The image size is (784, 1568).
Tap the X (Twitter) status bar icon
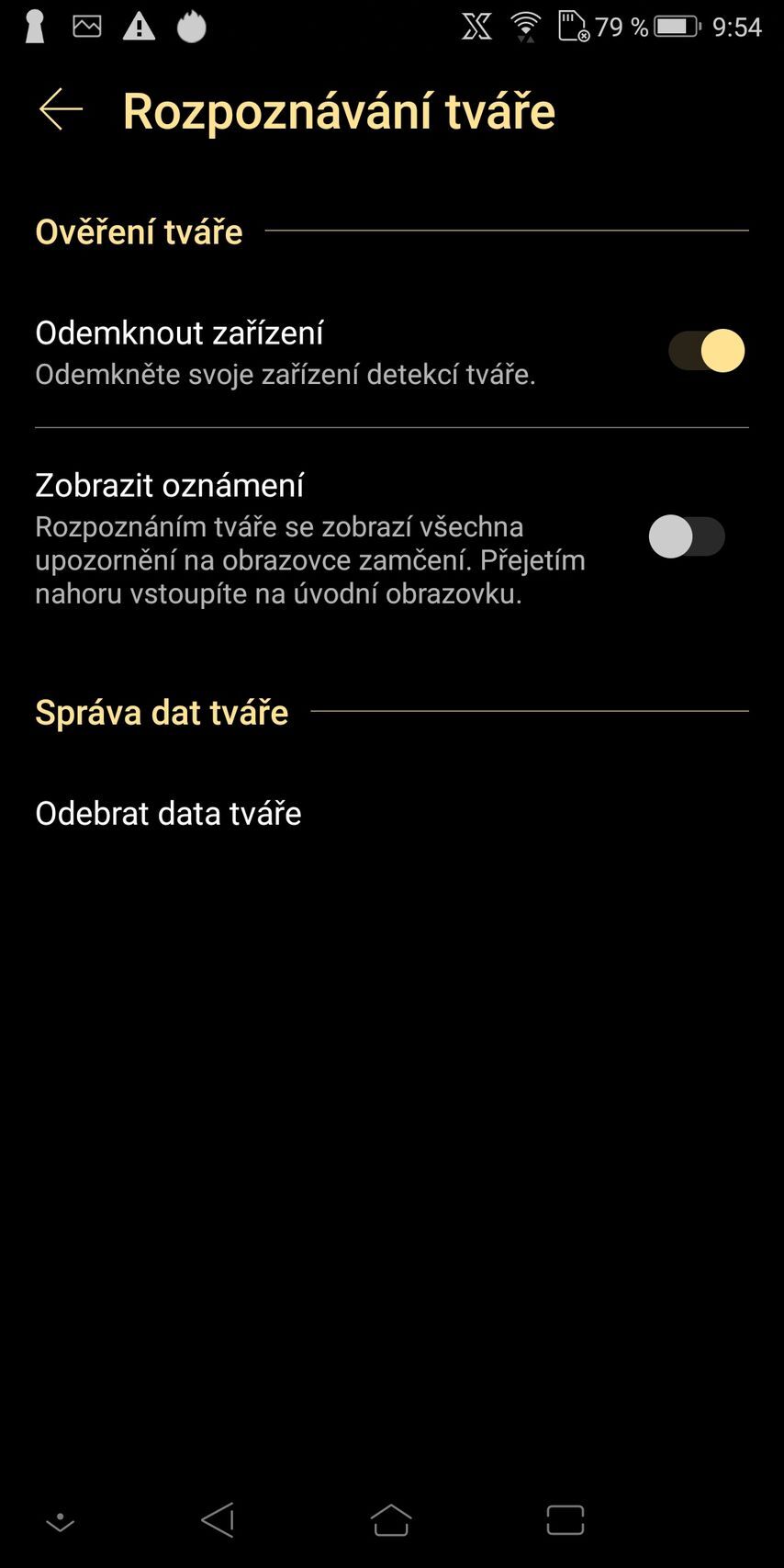(x=476, y=27)
